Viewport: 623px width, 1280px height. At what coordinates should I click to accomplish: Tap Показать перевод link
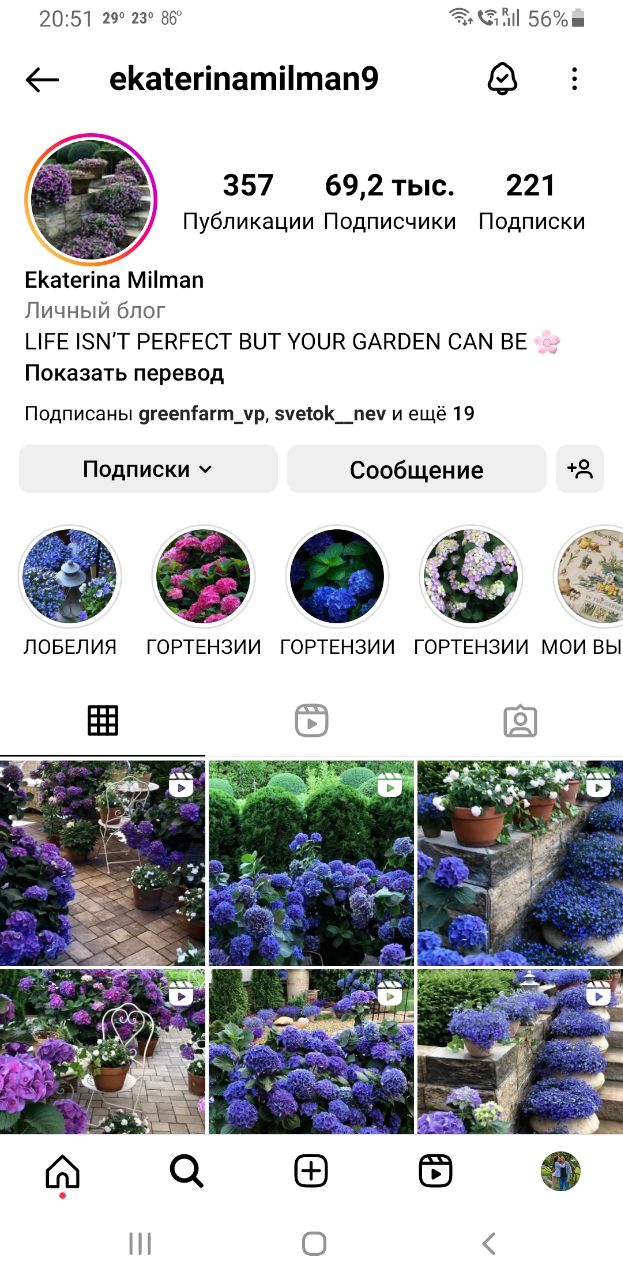[124, 373]
